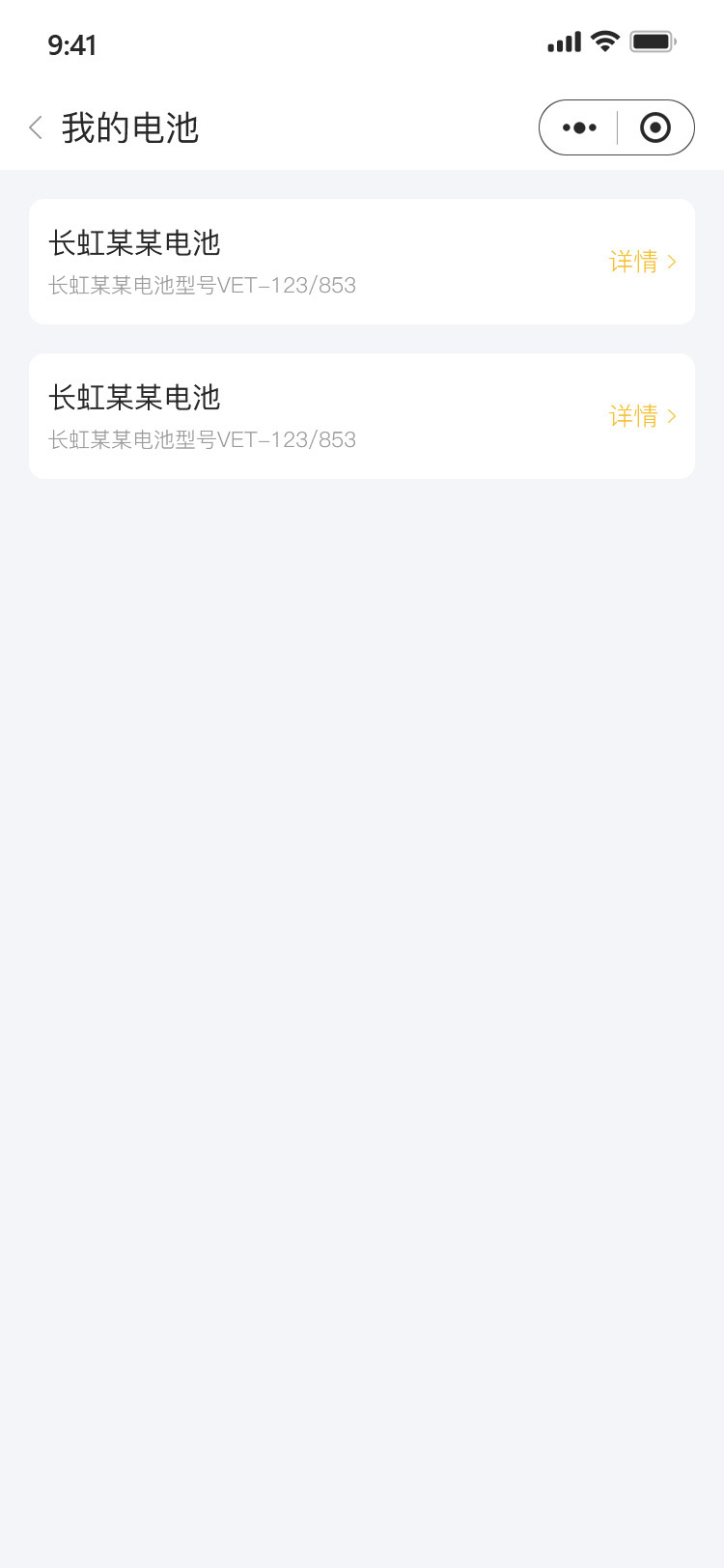
Task: Close the mini program with the circle button
Action: [x=655, y=127]
